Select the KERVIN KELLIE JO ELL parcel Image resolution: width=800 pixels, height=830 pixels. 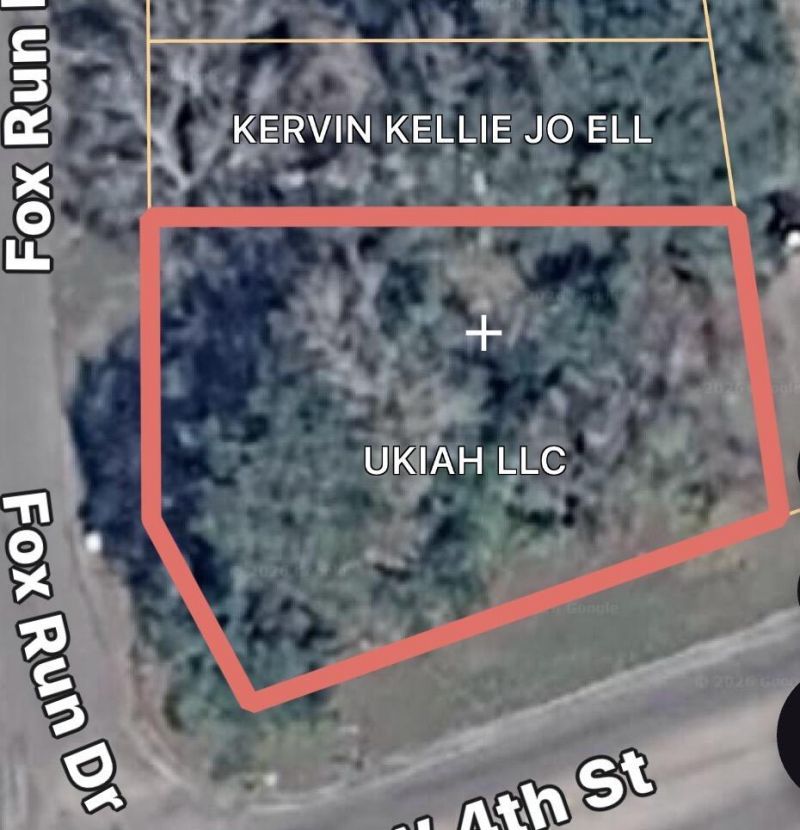[x=442, y=130]
